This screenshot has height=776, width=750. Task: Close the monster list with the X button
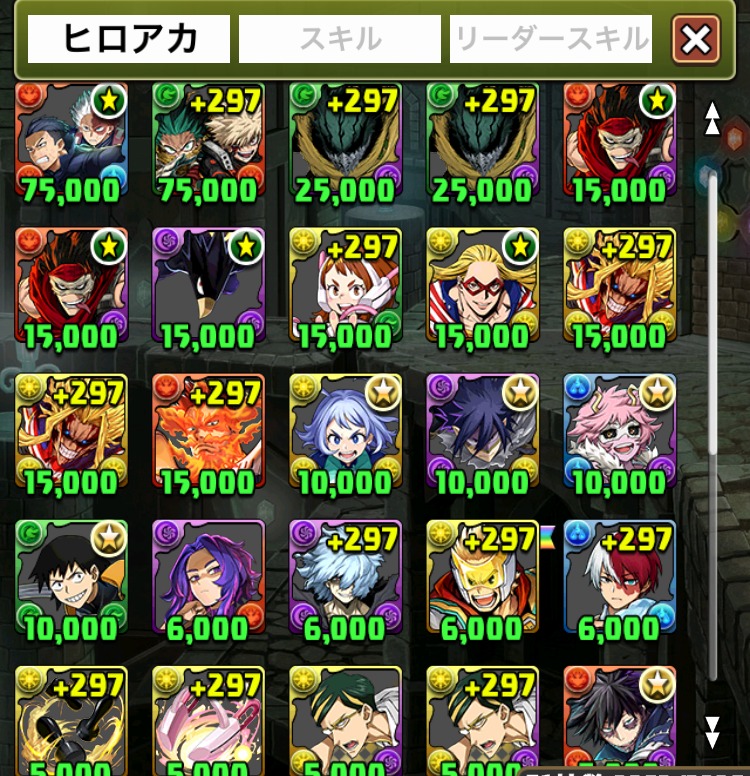(x=696, y=39)
